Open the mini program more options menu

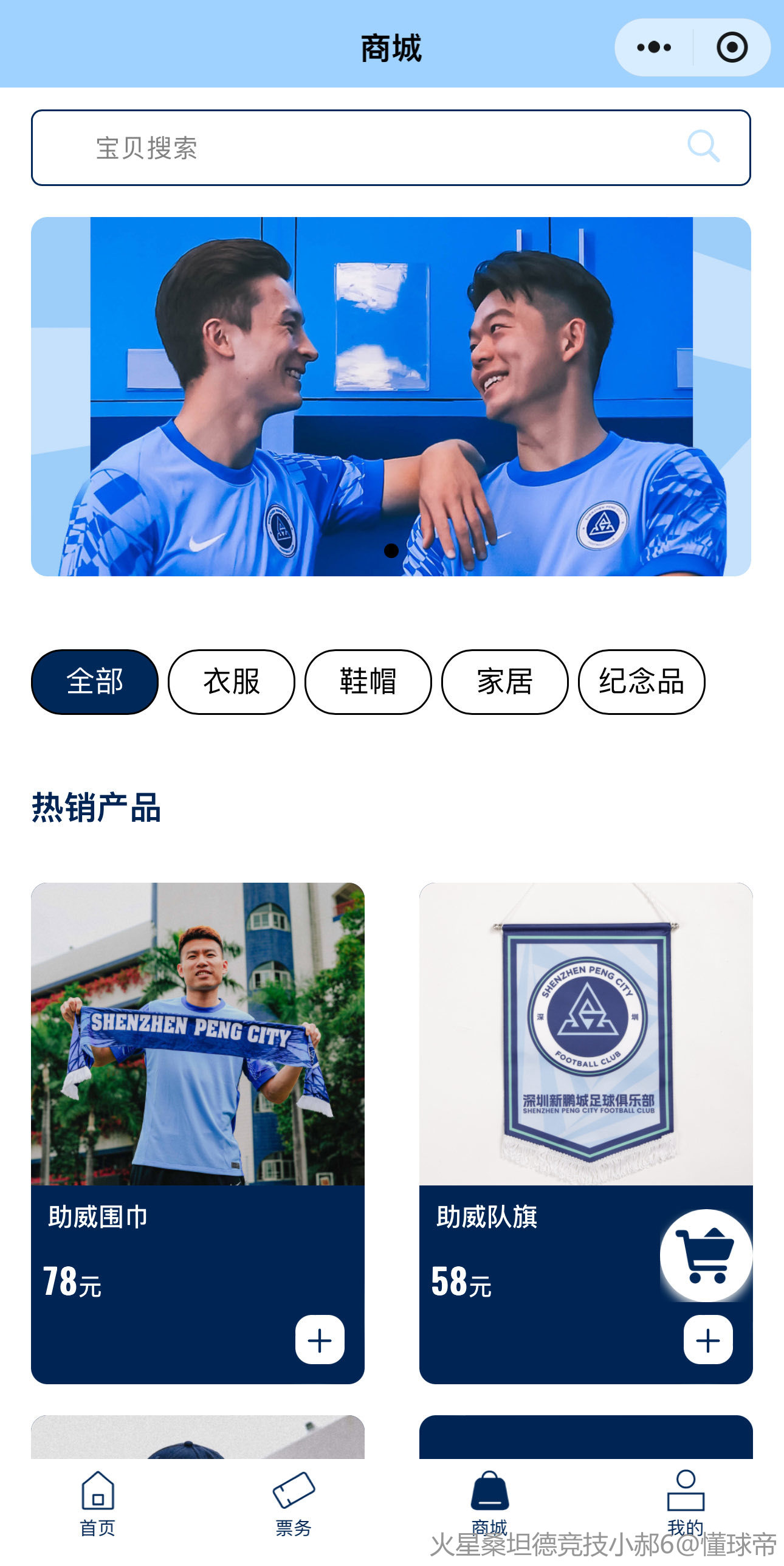point(654,47)
